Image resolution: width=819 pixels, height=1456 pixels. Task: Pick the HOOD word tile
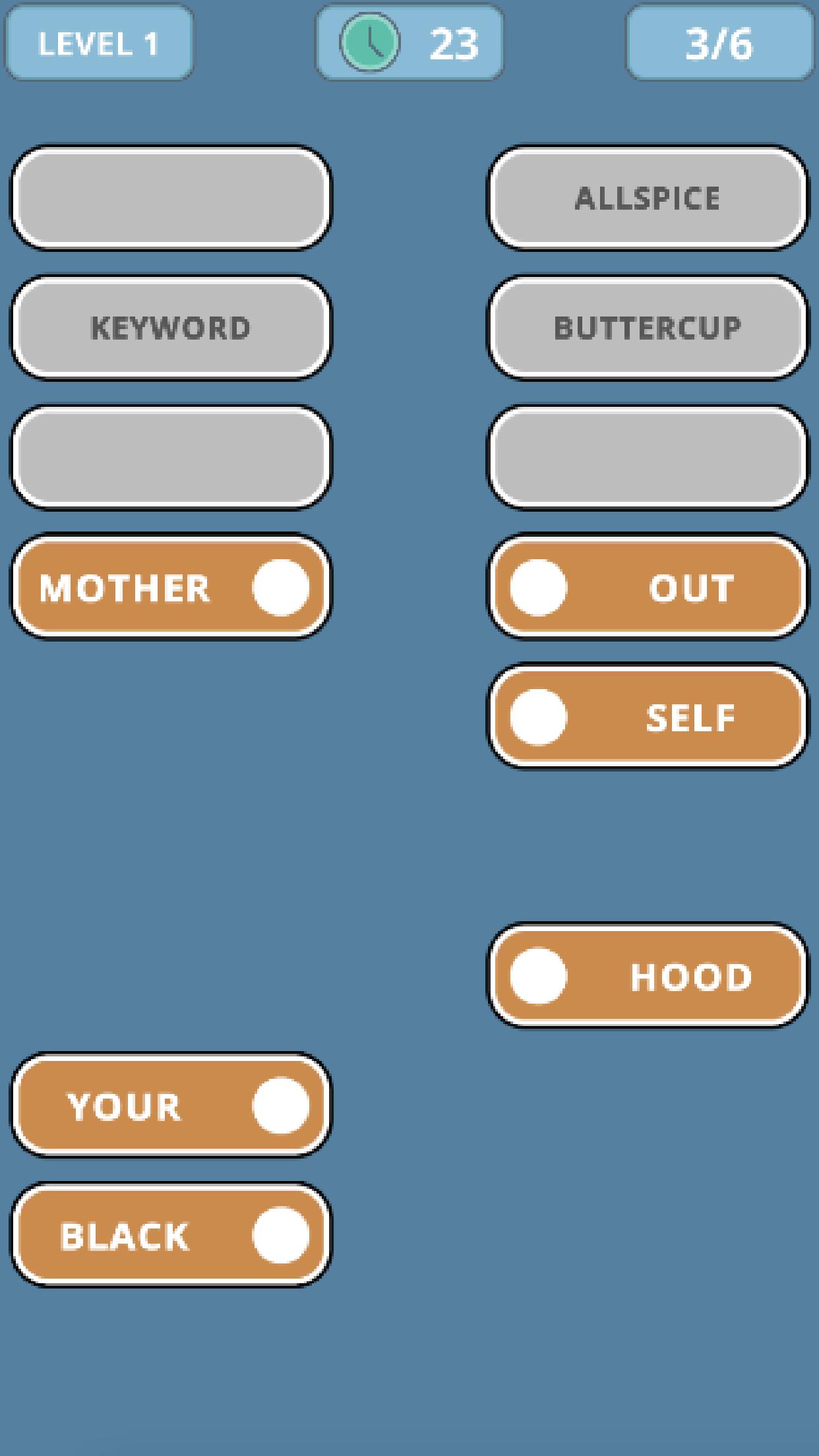[x=647, y=976]
